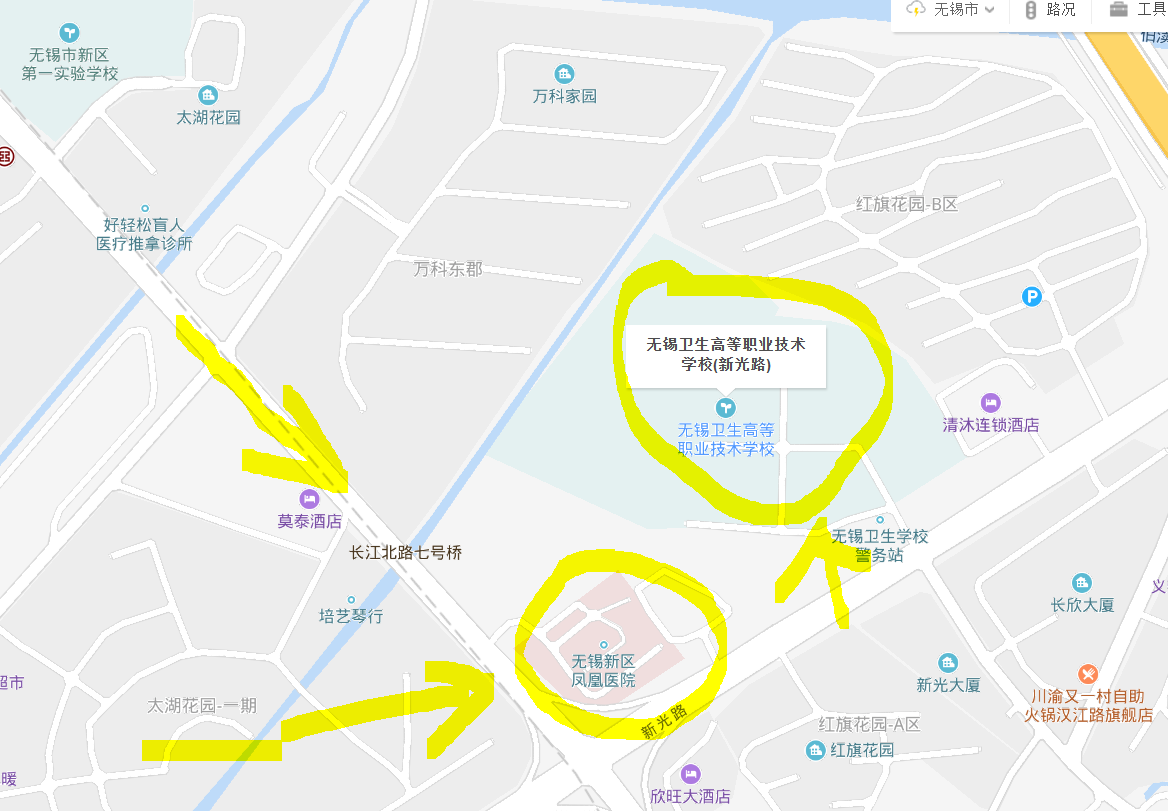Open the 莫泰酒店 hotel marker
1168x811 pixels.
(x=309, y=498)
